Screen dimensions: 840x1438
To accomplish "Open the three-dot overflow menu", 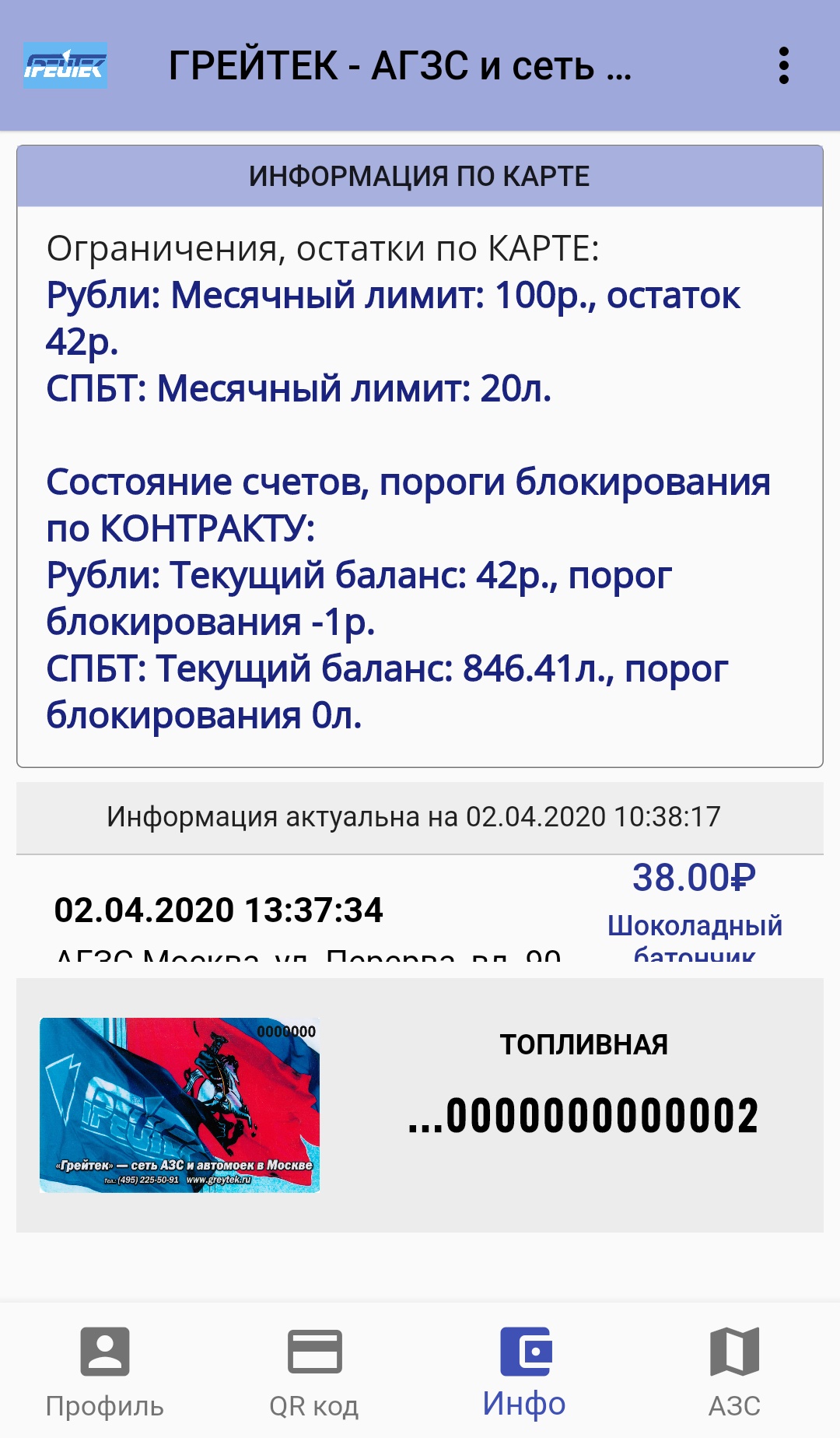I will 783,65.
